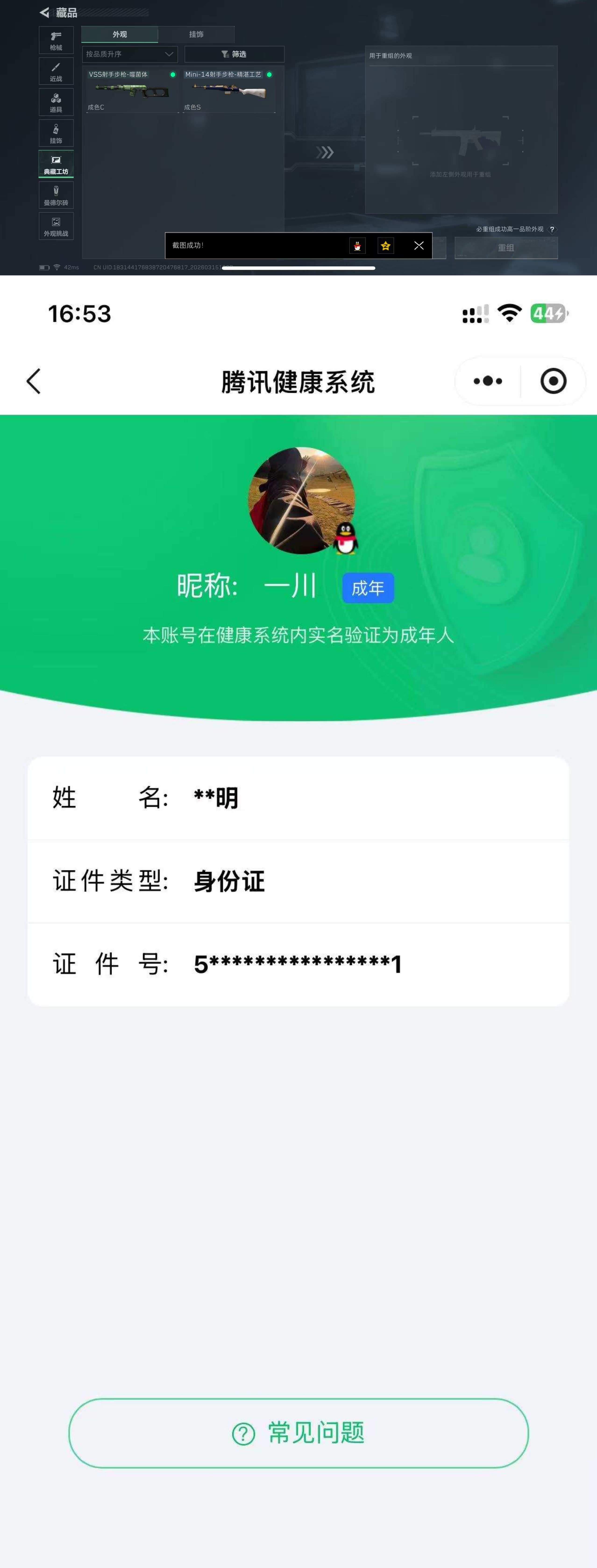Open the 外观挑战 appearance challenge icon
This screenshot has width=597, height=1568.
[x=56, y=226]
